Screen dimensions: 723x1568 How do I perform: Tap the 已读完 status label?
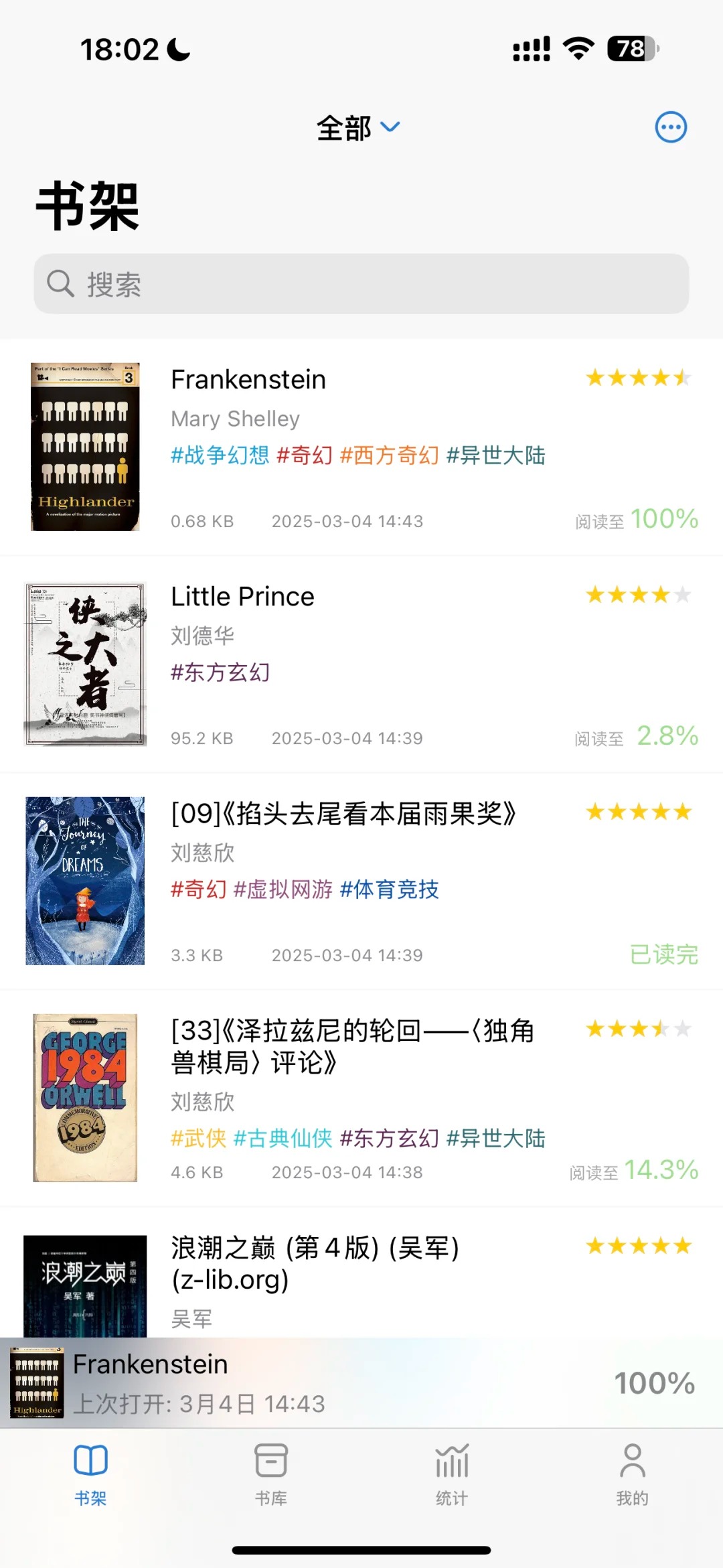pos(661,956)
